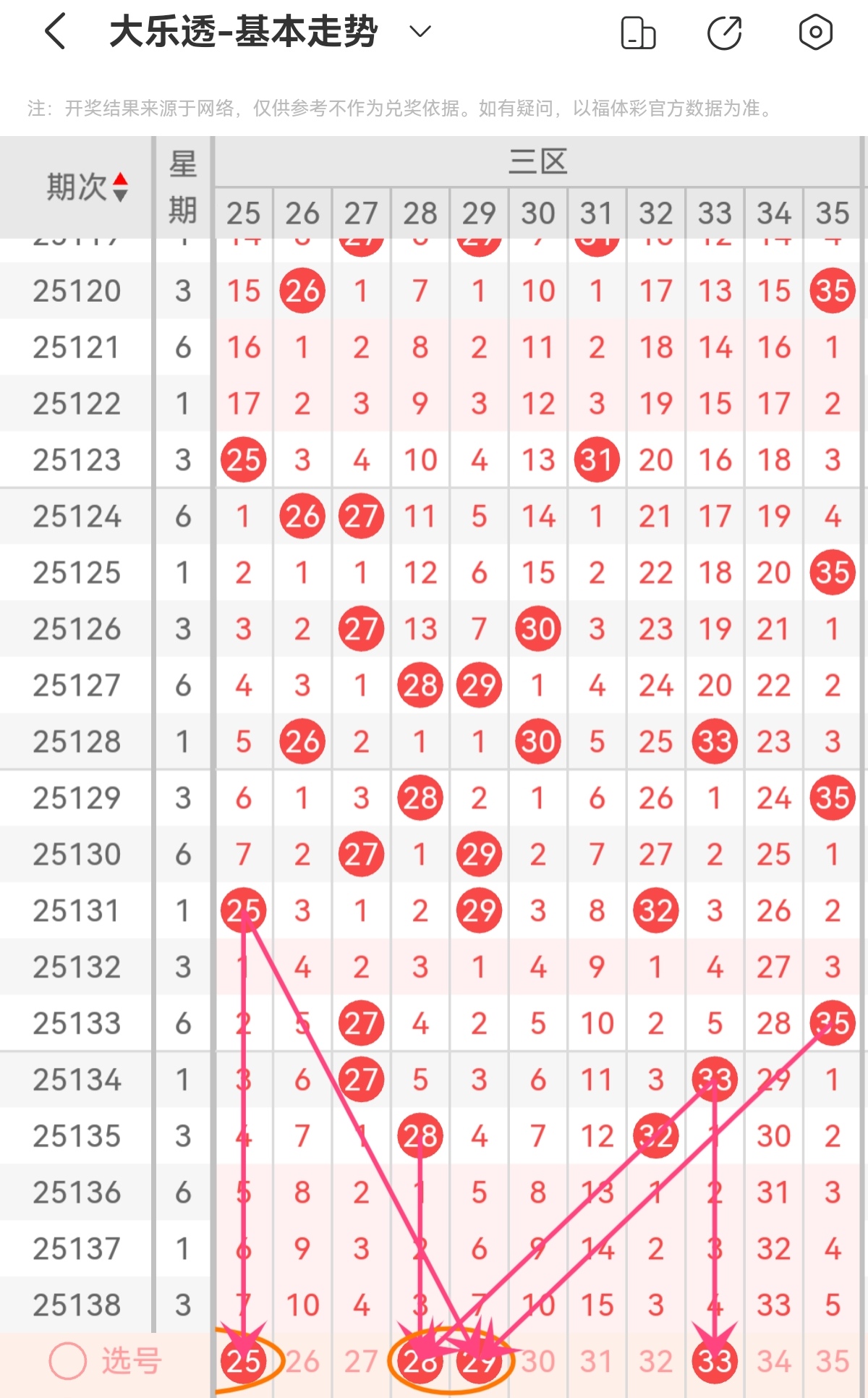The image size is (868, 1398).
Task: Choose number 34 in the 选号 row
Action: tap(773, 1362)
